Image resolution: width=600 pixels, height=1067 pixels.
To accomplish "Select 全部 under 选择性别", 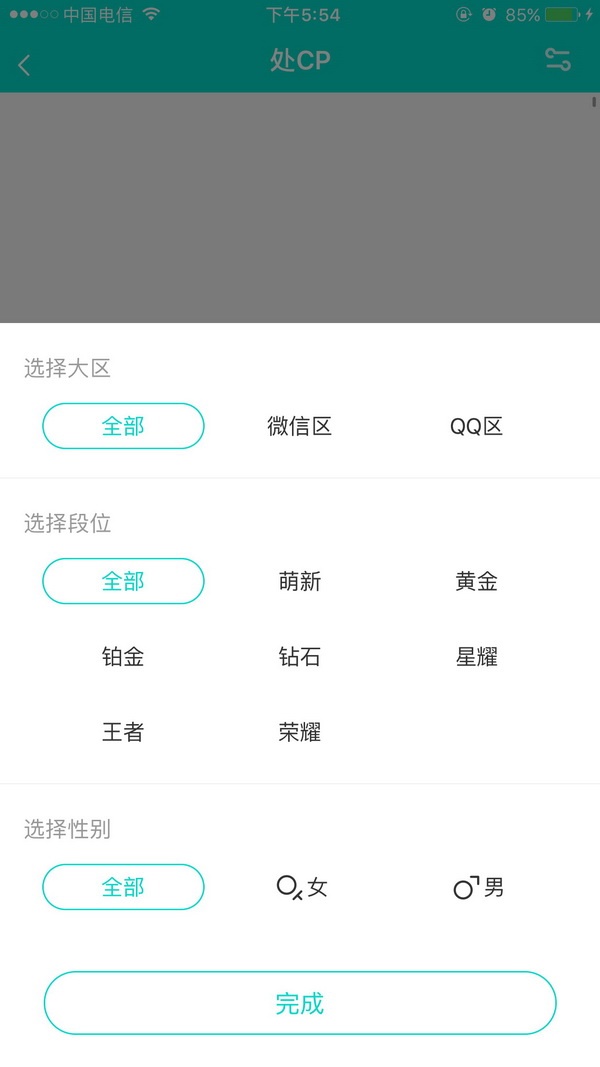I will click(123, 887).
